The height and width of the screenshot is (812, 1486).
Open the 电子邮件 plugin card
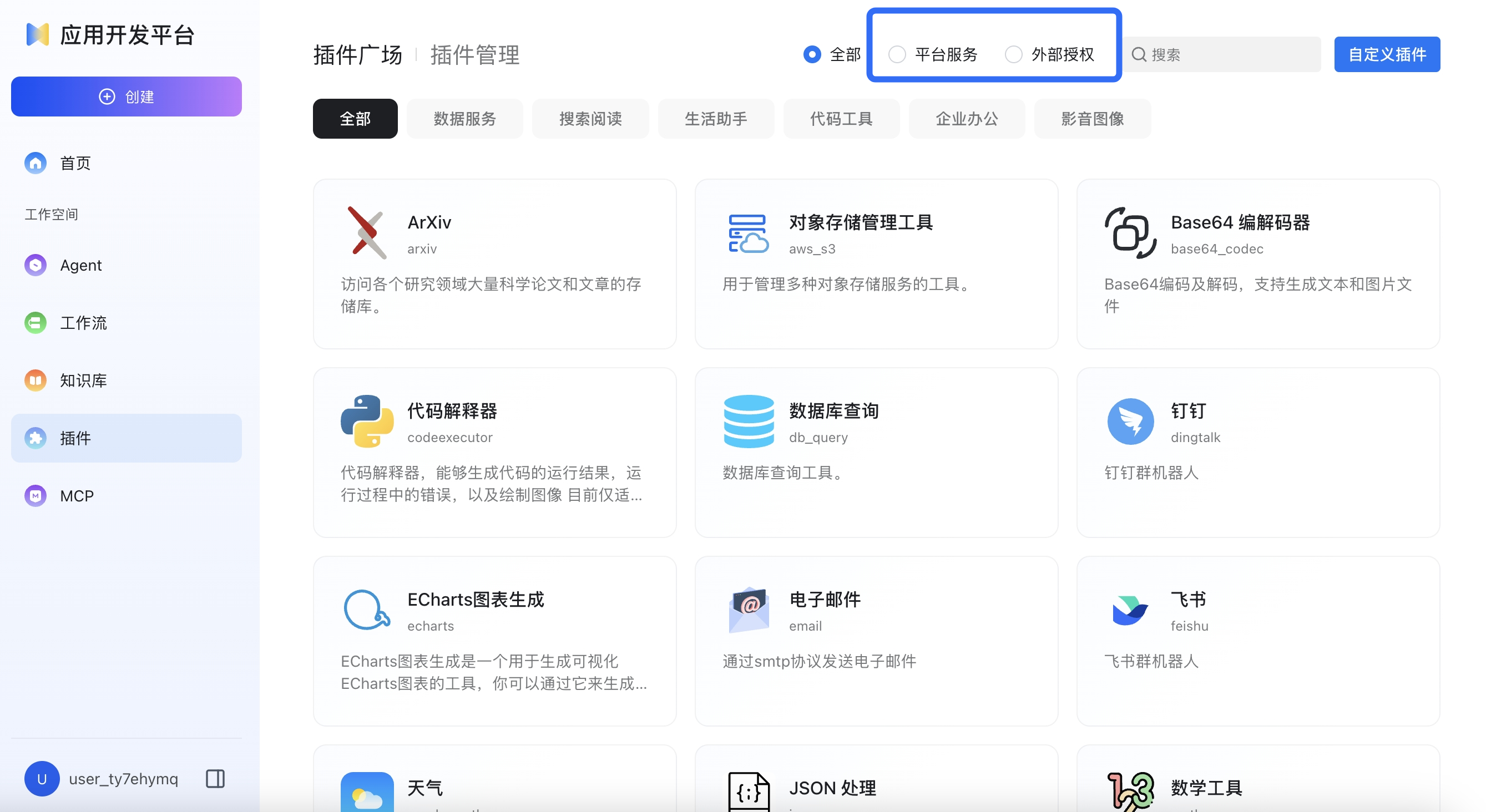pos(876,641)
